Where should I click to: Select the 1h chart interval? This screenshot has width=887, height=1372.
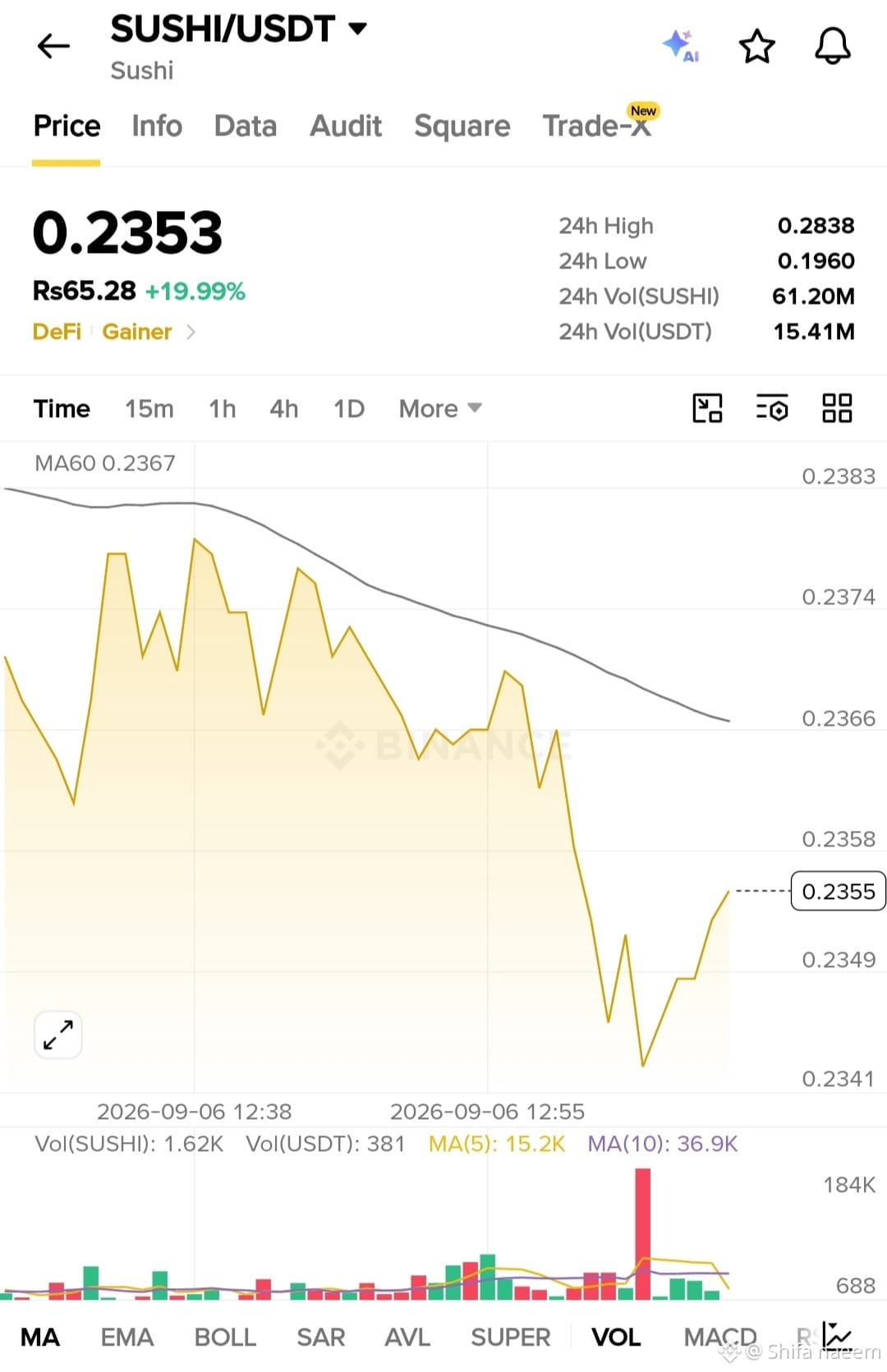[x=223, y=409]
